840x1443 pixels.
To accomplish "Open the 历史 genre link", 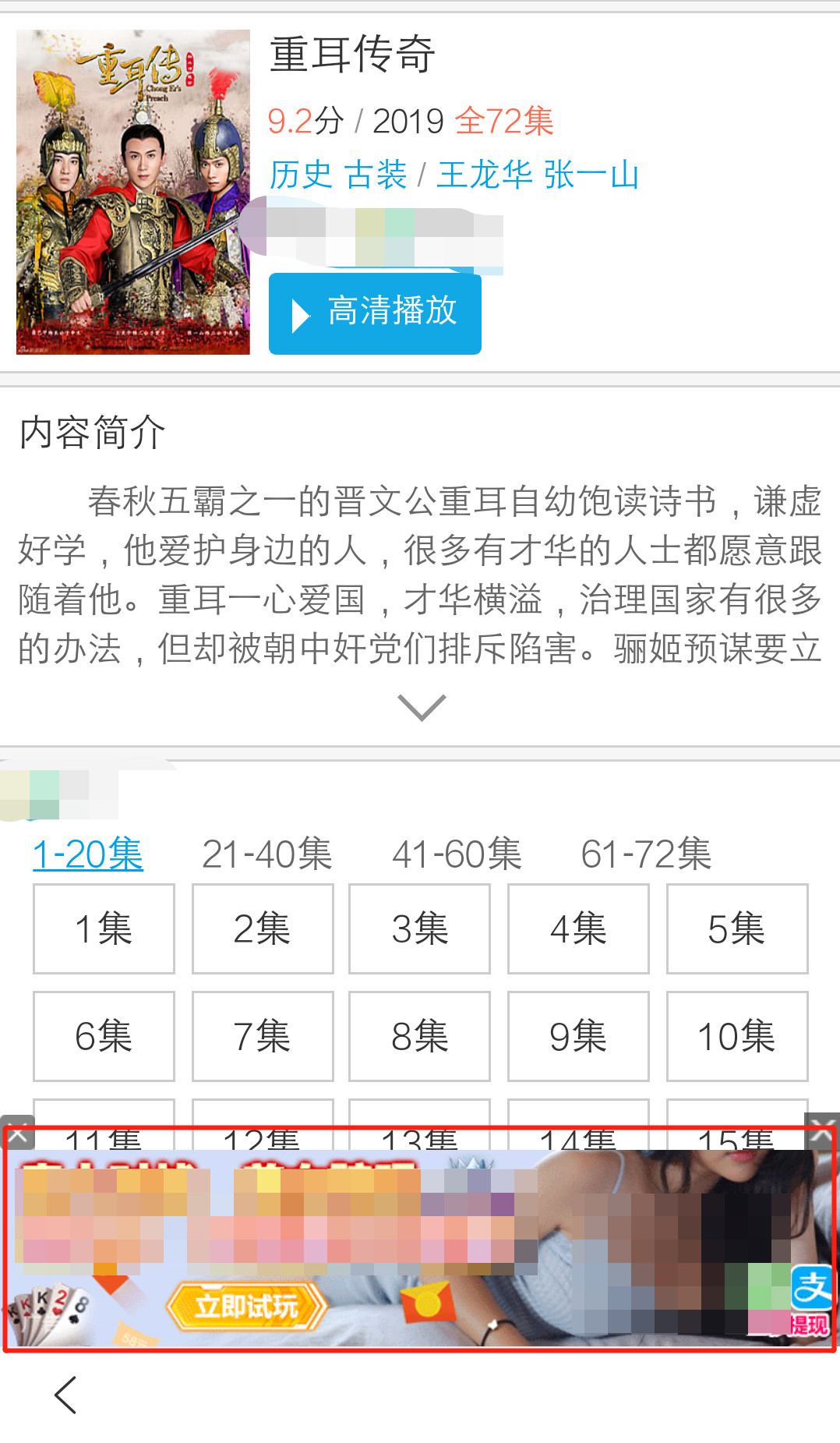I will point(301,175).
